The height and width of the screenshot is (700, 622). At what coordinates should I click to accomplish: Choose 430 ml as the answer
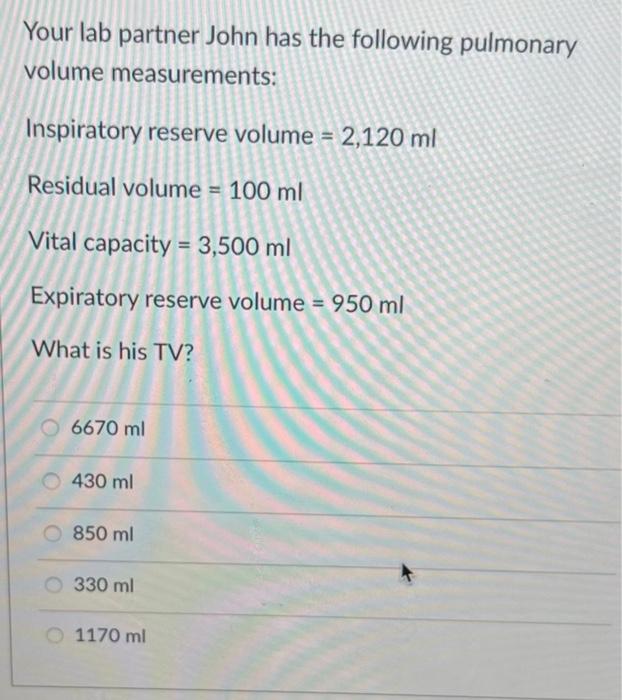click(51, 482)
